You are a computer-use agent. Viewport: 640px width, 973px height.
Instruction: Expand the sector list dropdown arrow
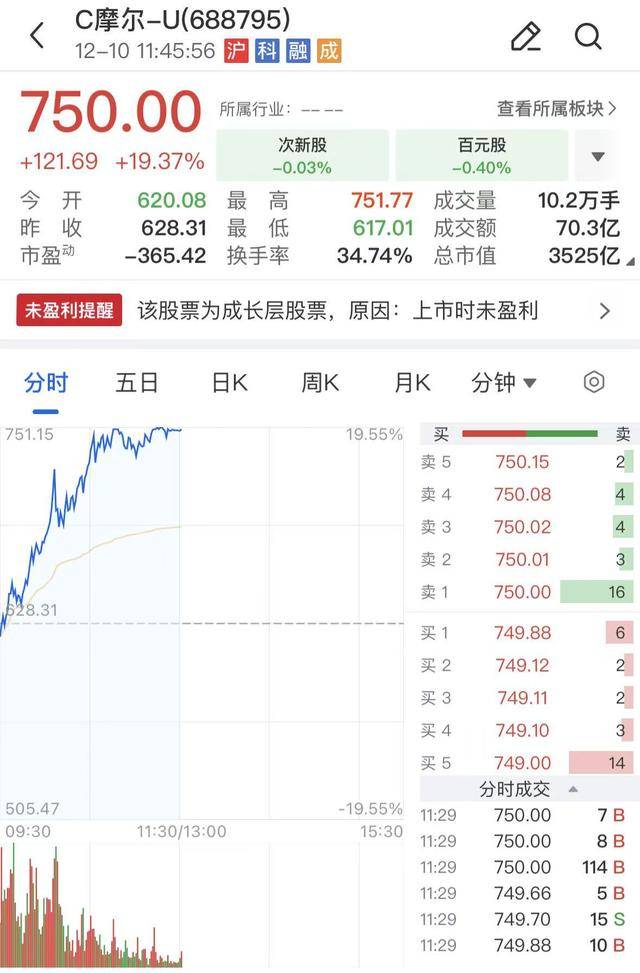coord(598,157)
